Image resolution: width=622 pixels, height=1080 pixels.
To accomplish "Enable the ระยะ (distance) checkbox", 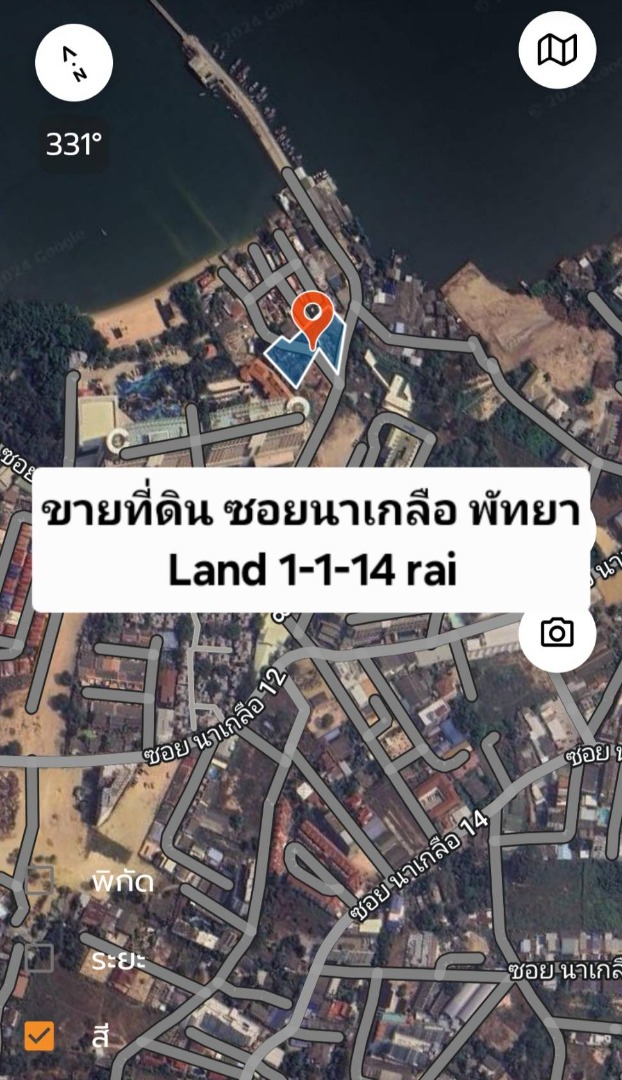I will [39, 959].
